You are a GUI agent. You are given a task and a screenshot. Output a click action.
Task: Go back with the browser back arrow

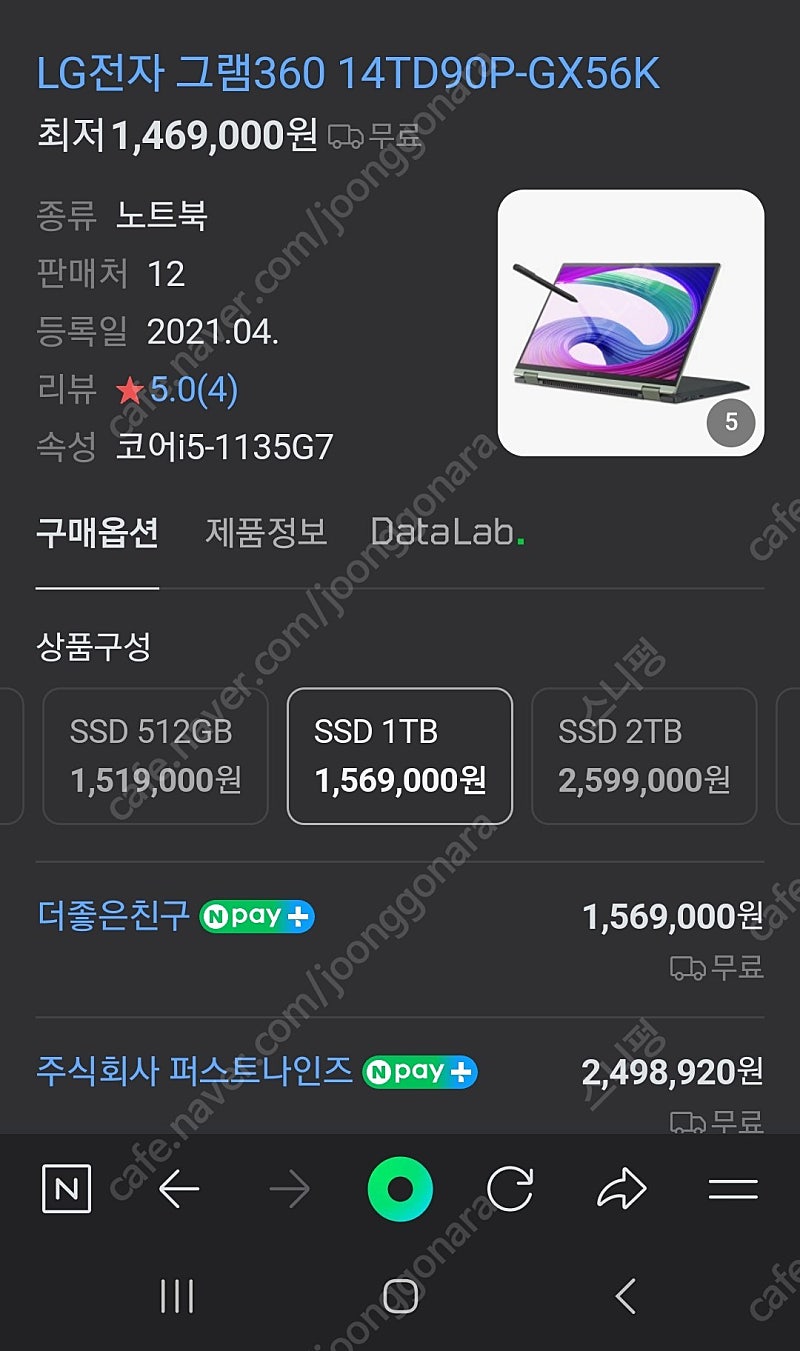tap(180, 1189)
